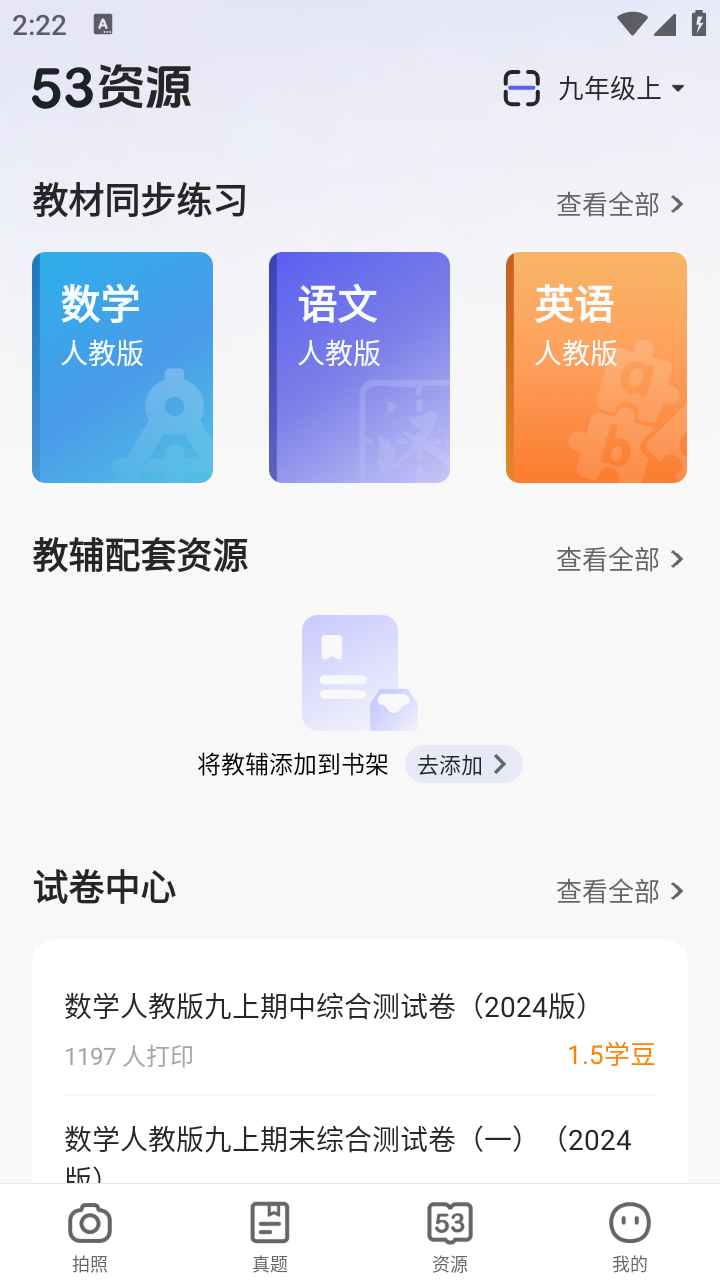
Task: Open 数学人教版九上期中综合测试卷（2024版）
Action: click(330, 1011)
